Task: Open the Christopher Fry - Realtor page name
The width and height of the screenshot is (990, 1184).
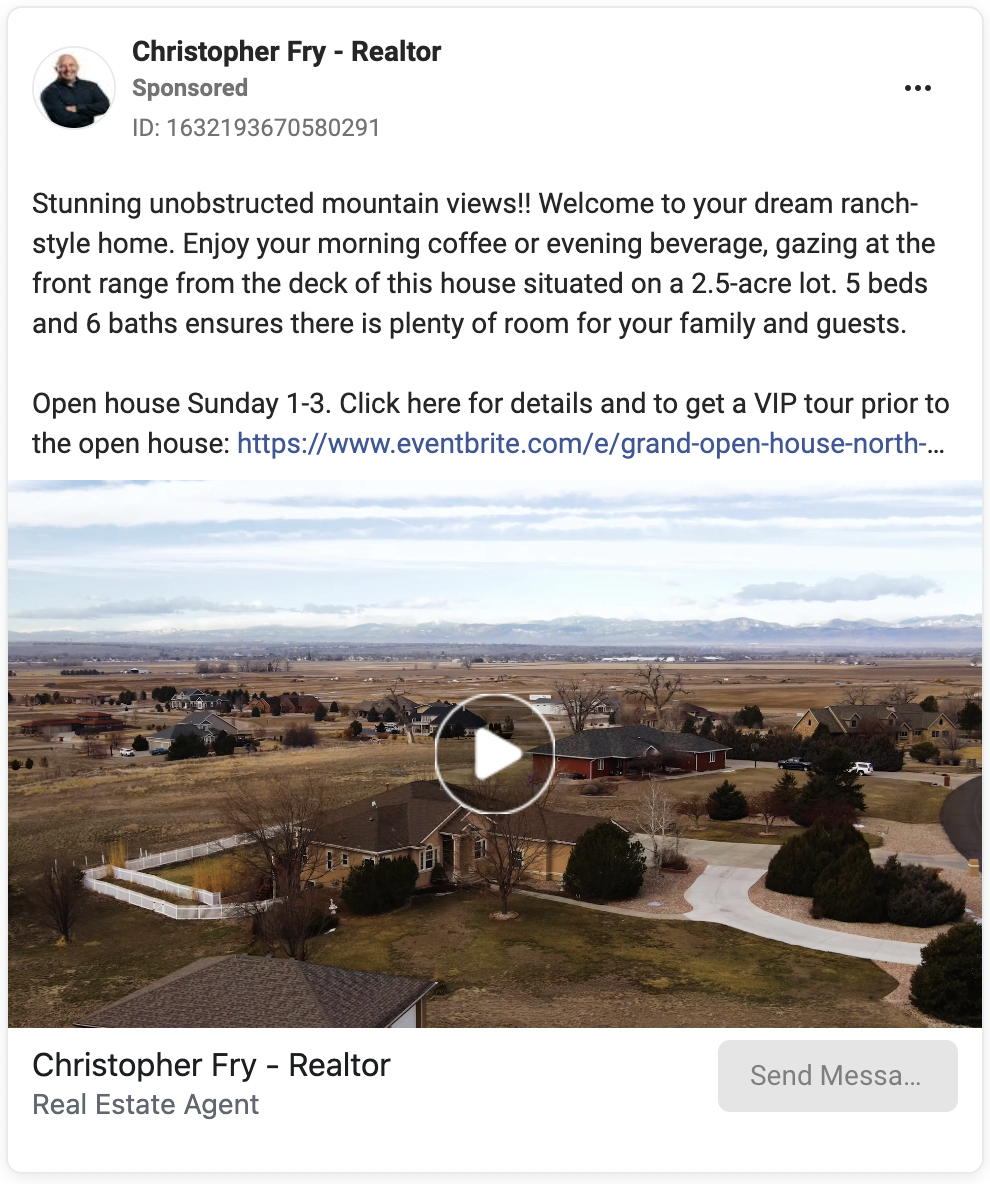Action: pos(286,51)
